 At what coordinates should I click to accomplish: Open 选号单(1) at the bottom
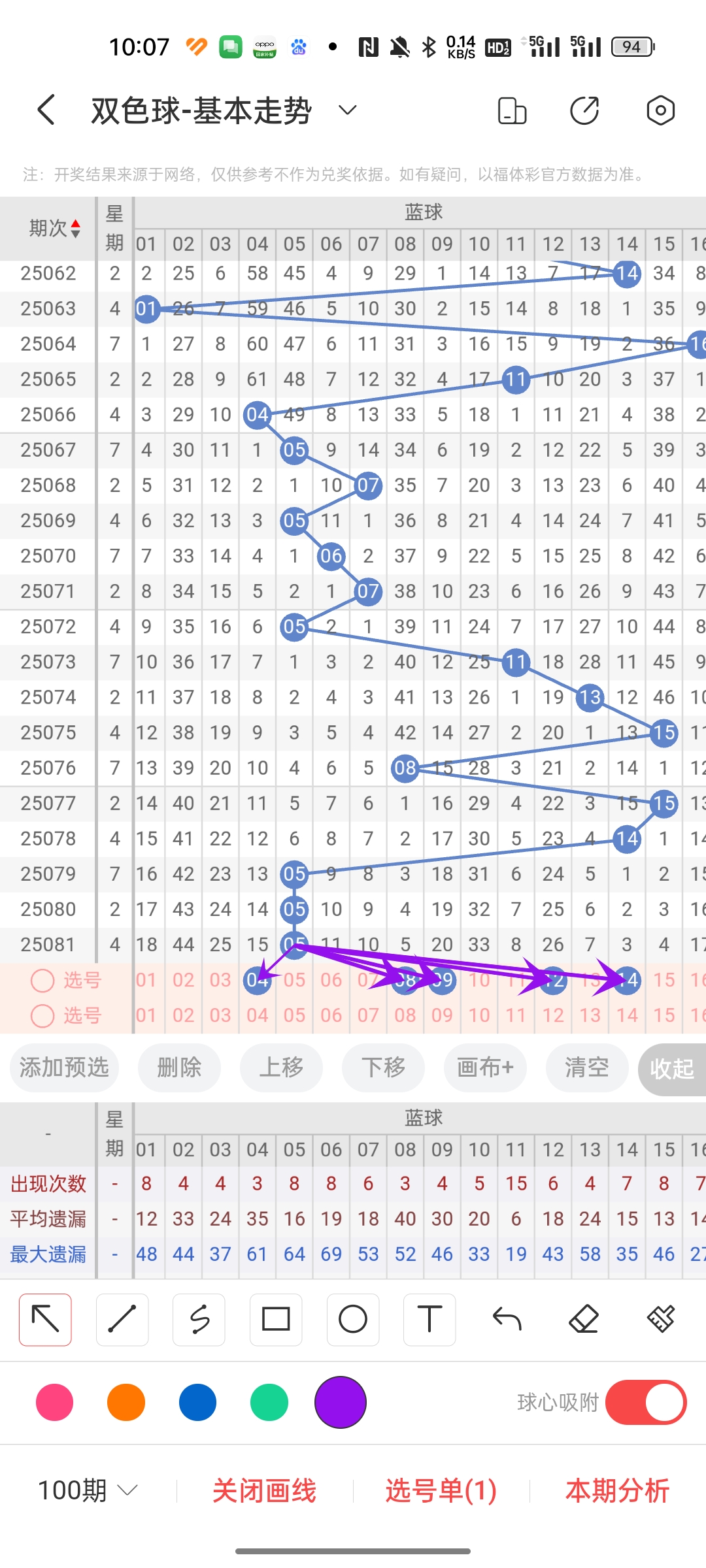[x=441, y=1491]
